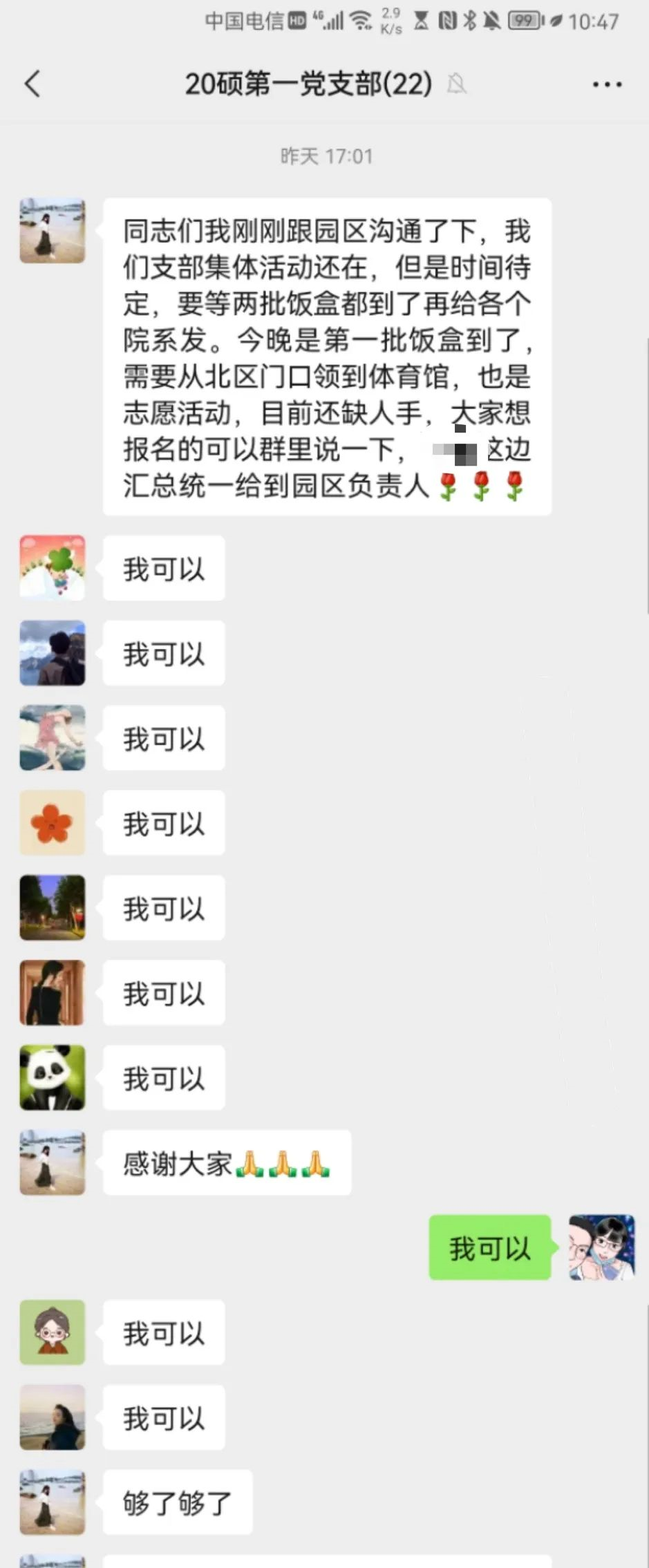The width and height of the screenshot is (649, 1568).
Task: View profile of the 够了够了 sender
Action: click(53, 1502)
